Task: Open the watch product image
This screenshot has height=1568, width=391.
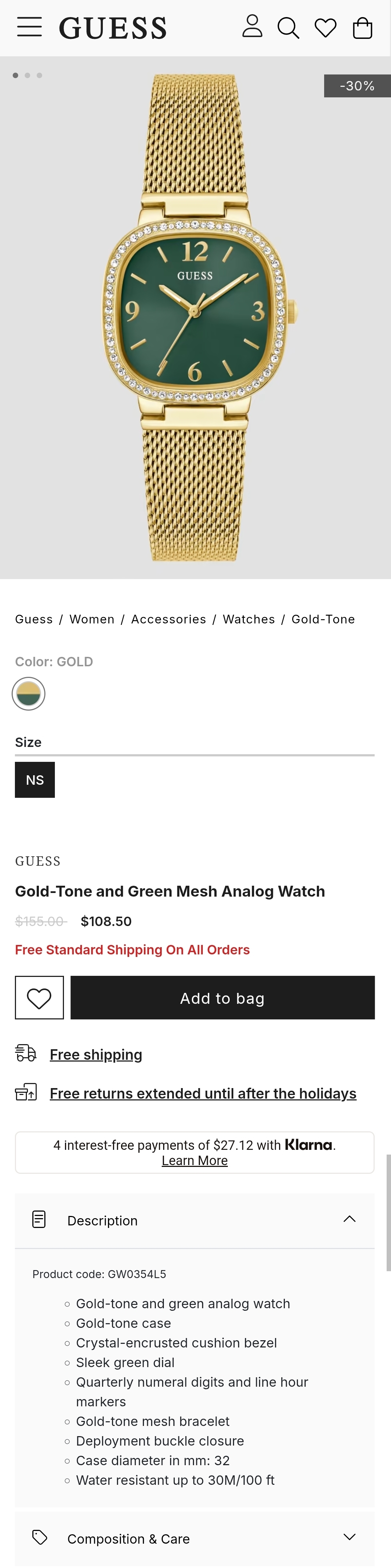Action: point(195,316)
